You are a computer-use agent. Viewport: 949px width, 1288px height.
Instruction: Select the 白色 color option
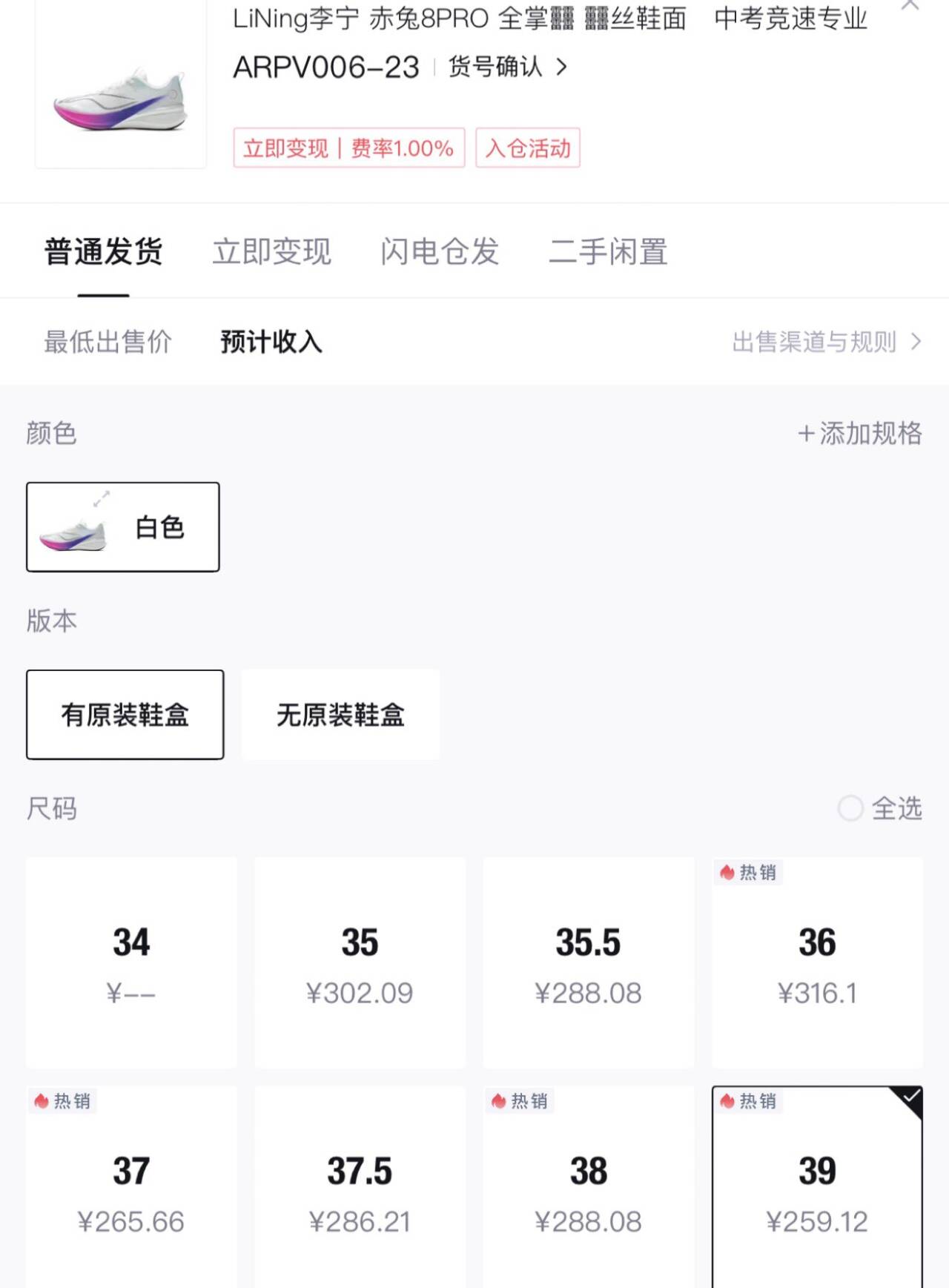123,527
